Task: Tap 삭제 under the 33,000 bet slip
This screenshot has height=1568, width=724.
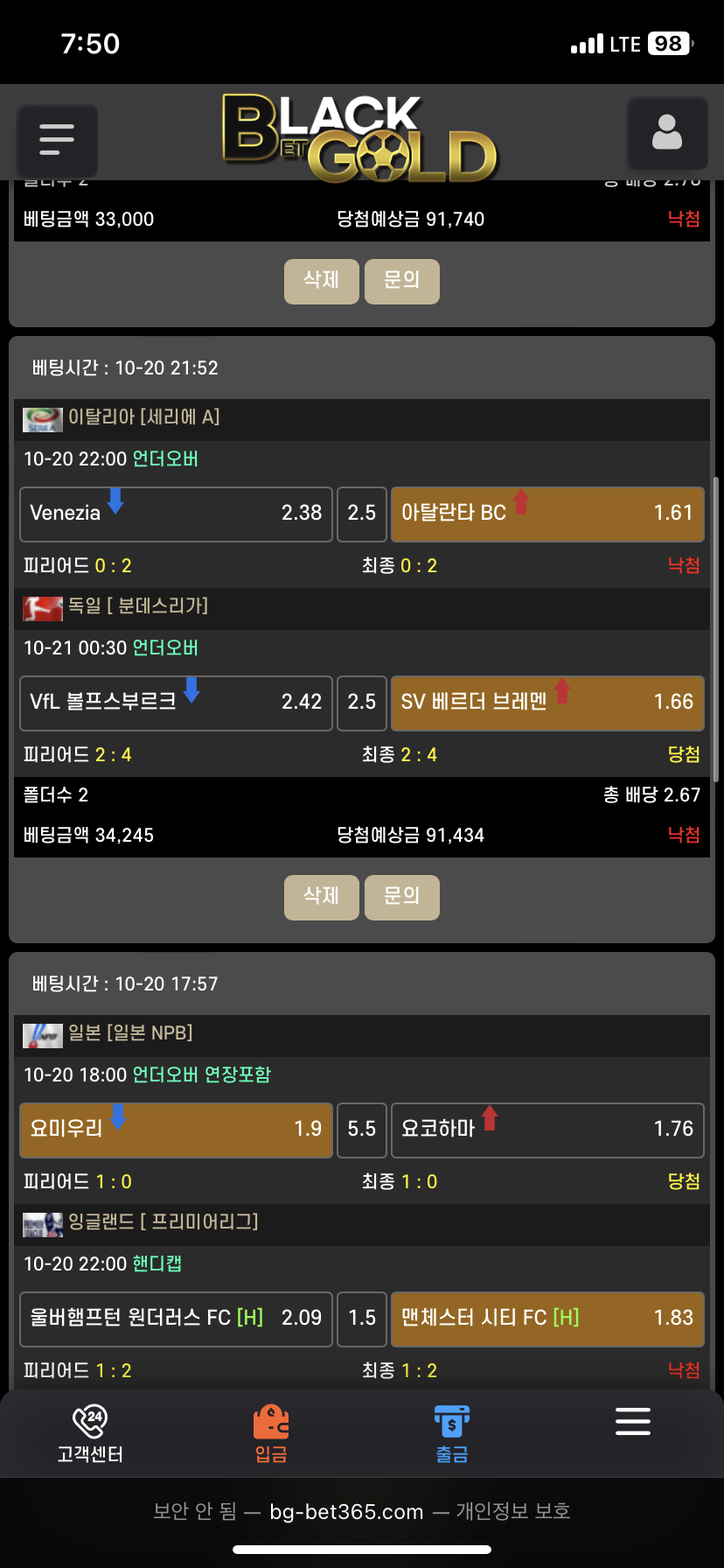Action: [321, 281]
